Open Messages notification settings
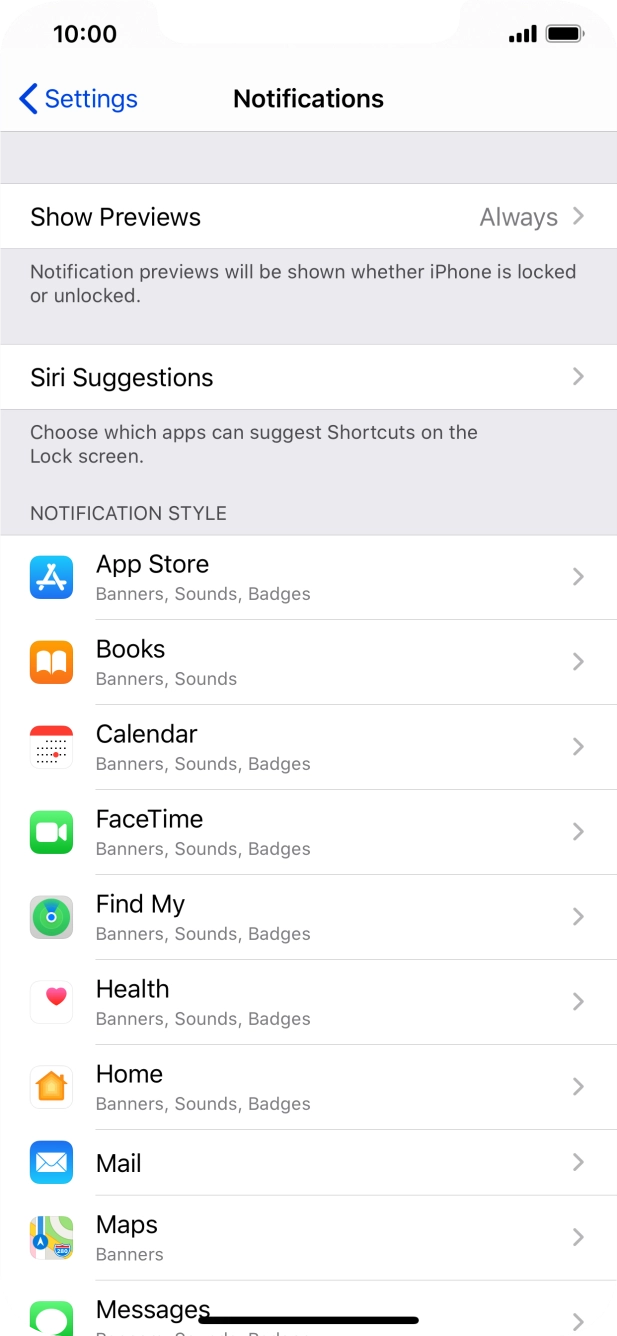This screenshot has width=617, height=1336. tap(308, 1309)
